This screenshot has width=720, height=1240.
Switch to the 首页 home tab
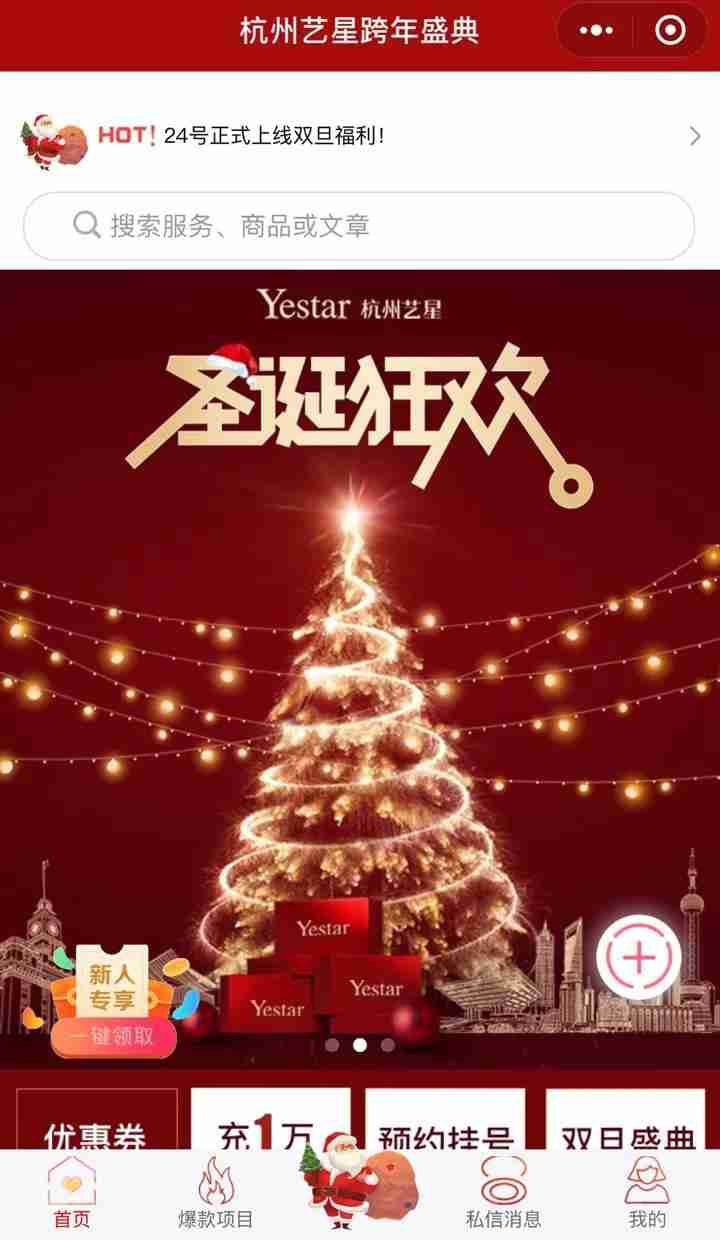click(72, 1195)
